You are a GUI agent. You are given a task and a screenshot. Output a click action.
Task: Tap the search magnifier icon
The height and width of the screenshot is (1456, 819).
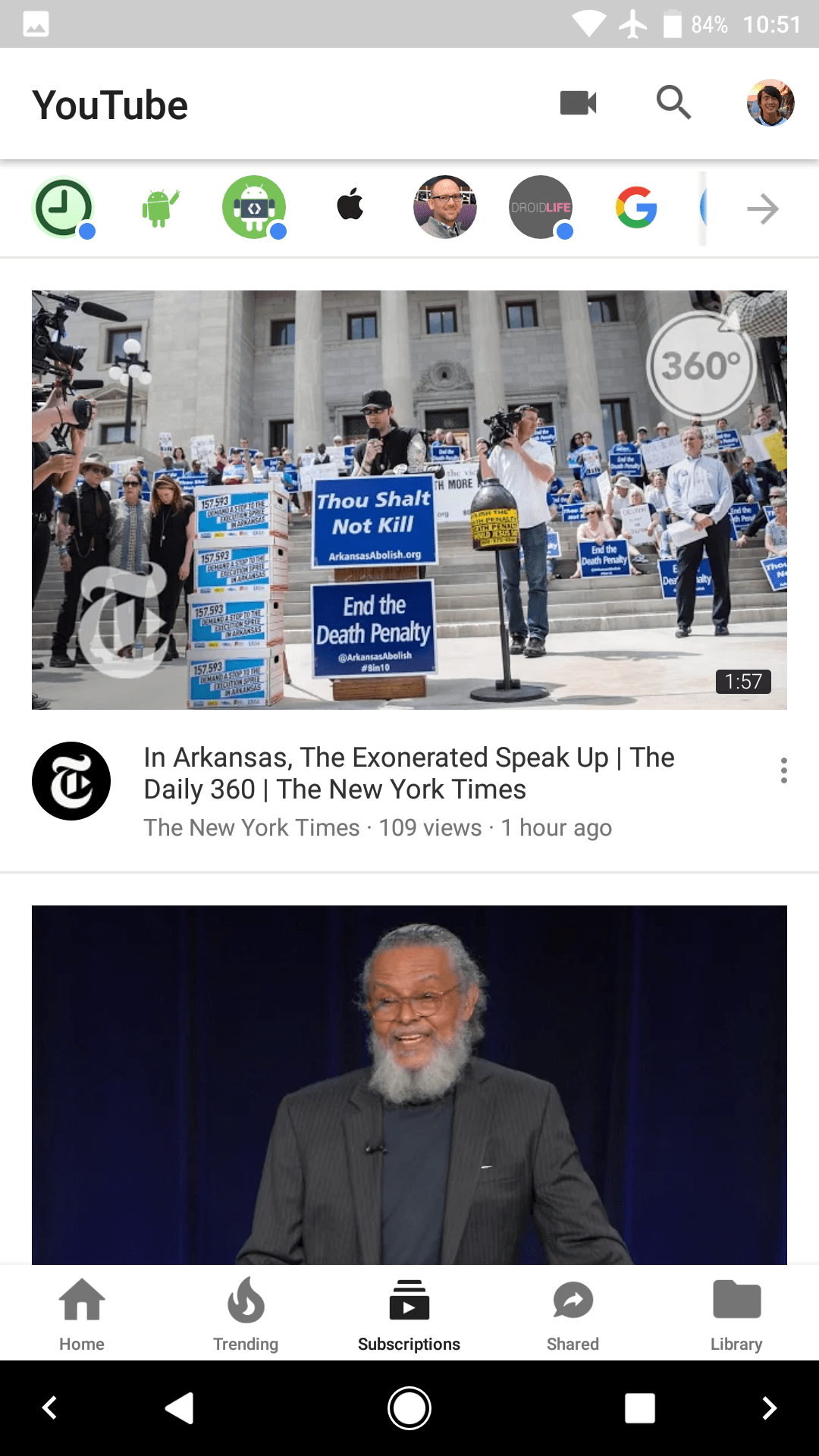pos(674,103)
